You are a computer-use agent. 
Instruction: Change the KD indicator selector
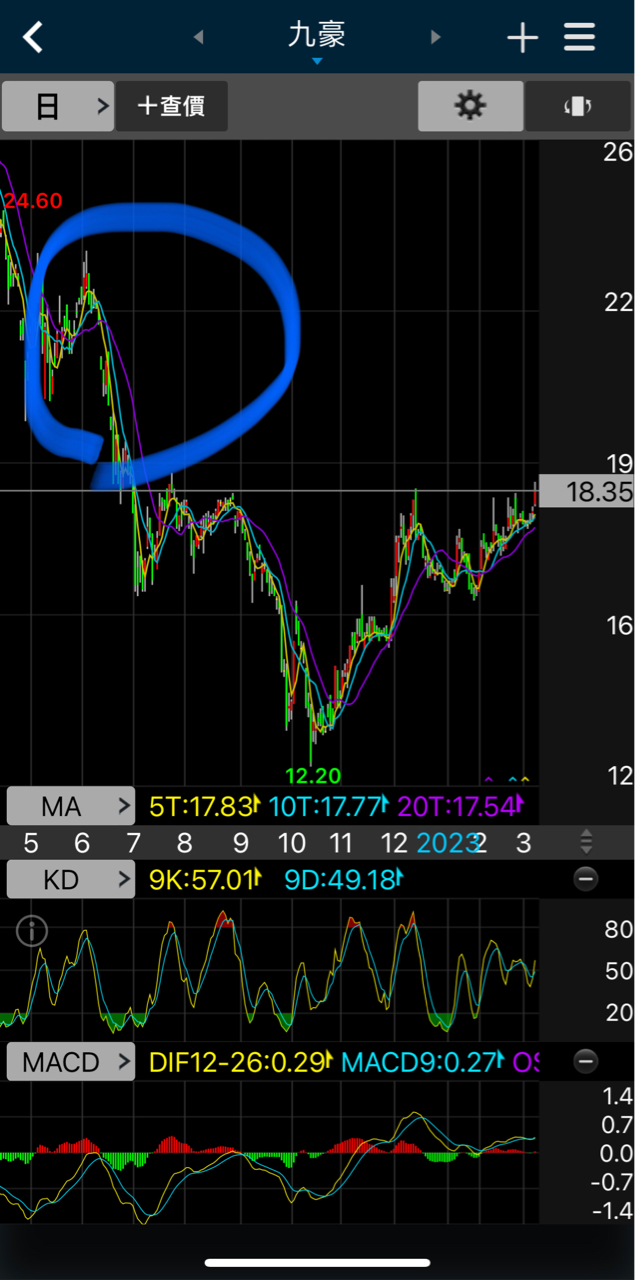point(71,880)
